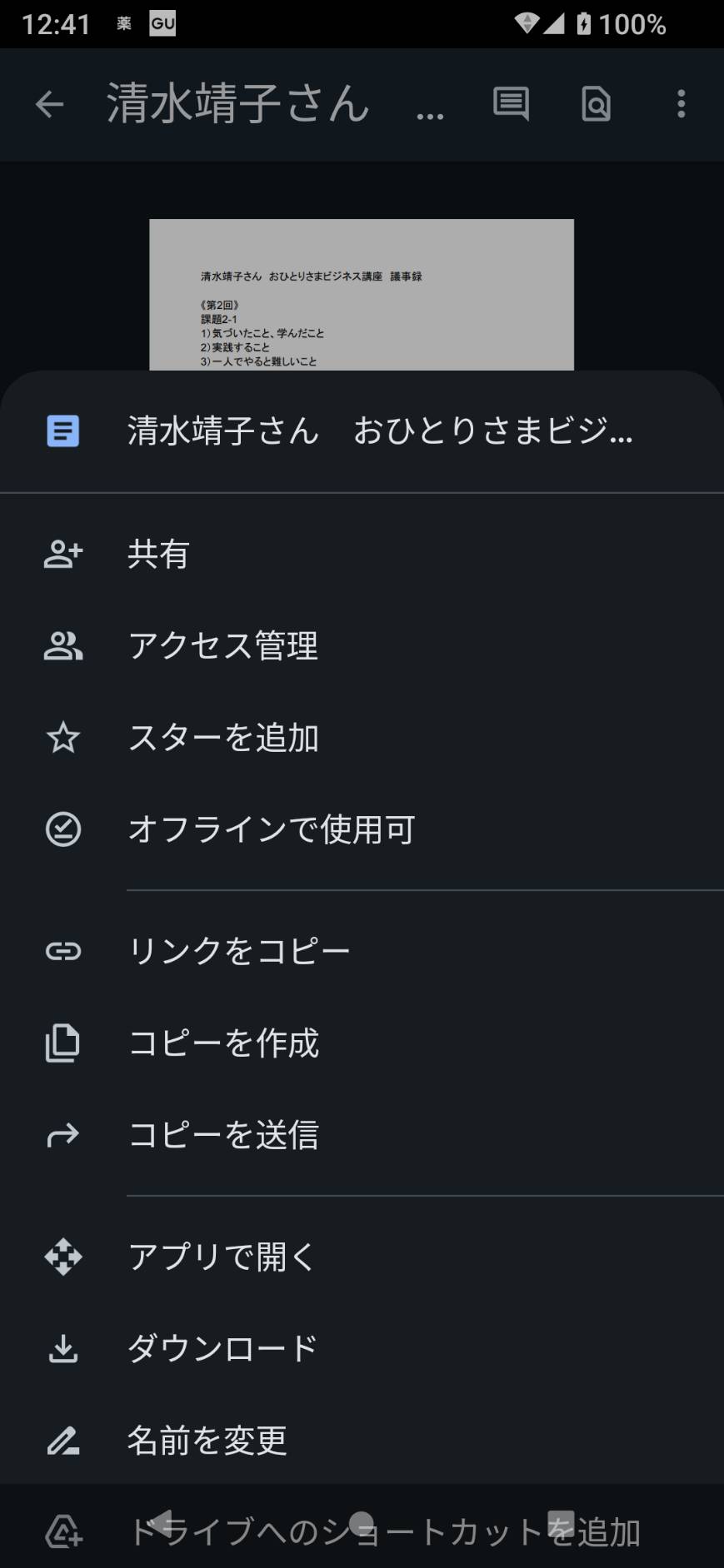This screenshot has height=1568, width=724.
Task: Tap ダウンロード
Action: pos(362,1348)
